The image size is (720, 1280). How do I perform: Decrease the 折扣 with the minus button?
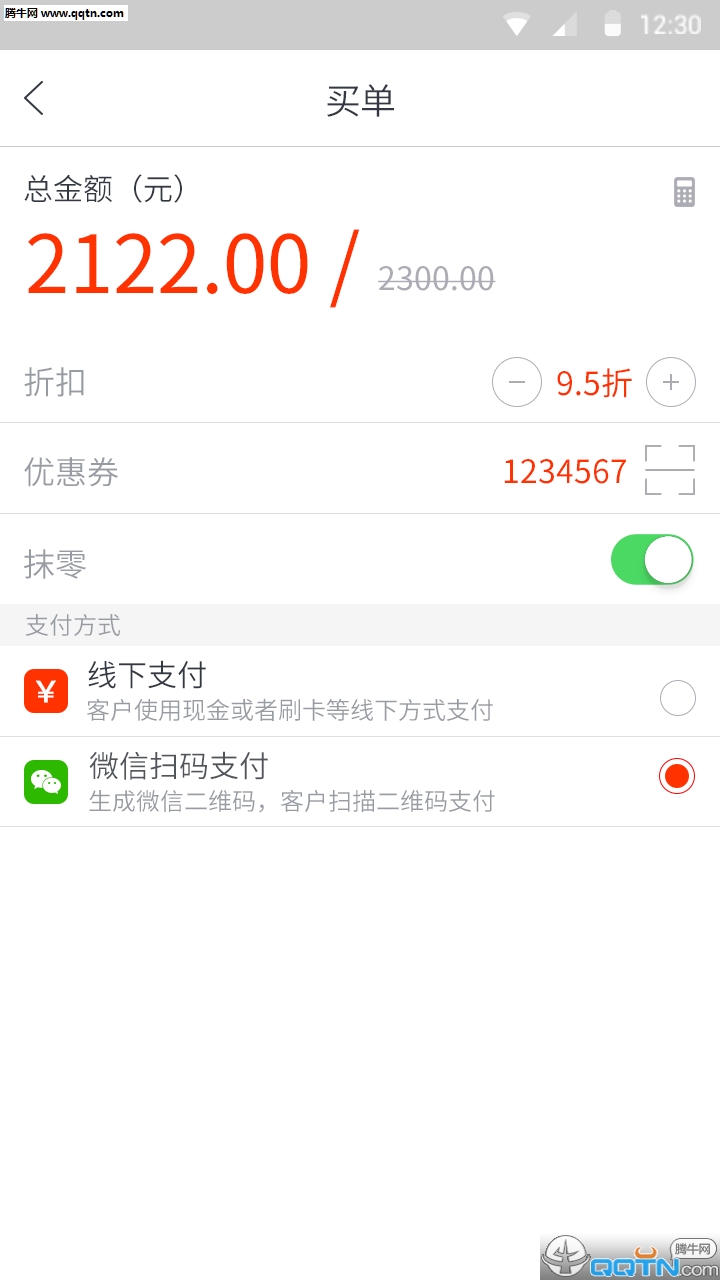517,382
